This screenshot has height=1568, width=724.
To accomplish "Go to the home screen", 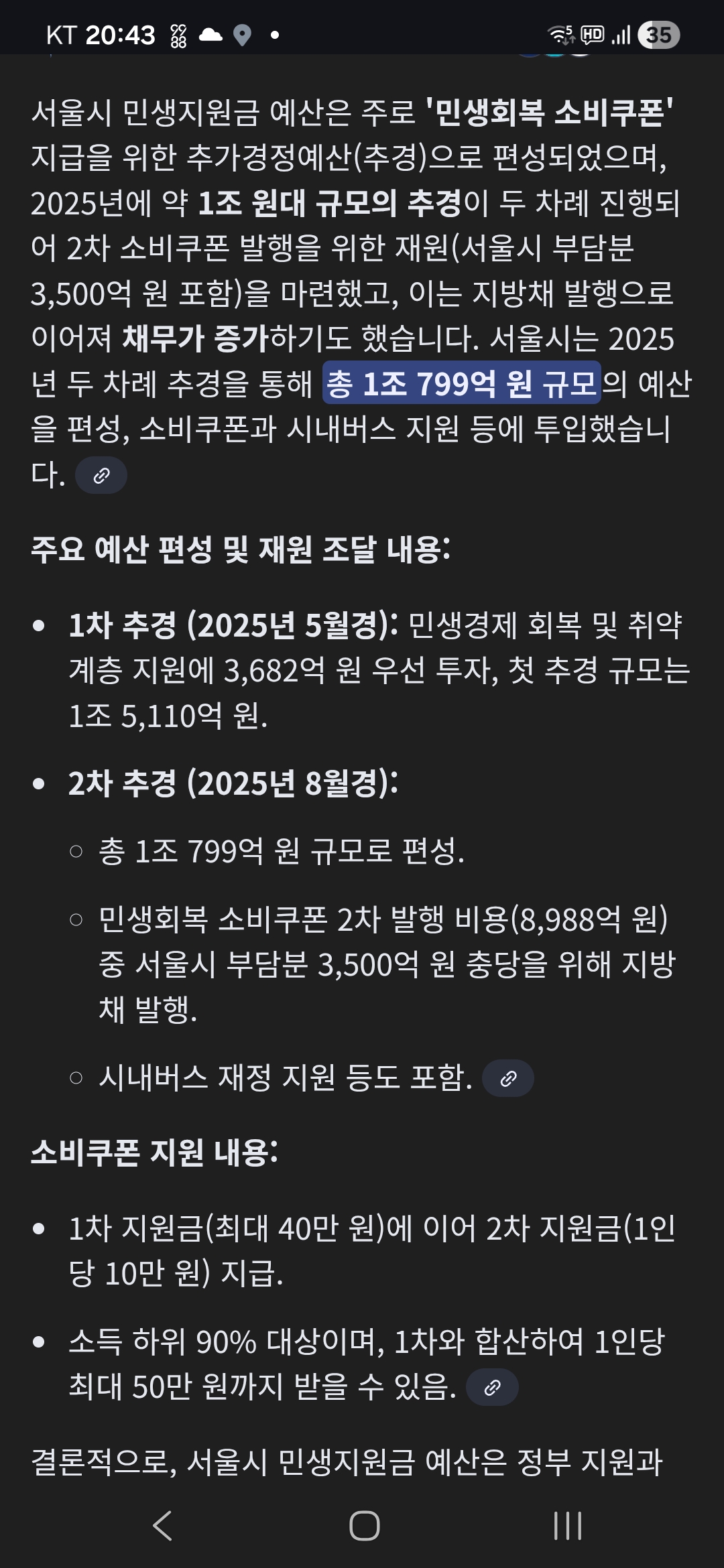I will (x=364, y=1526).
